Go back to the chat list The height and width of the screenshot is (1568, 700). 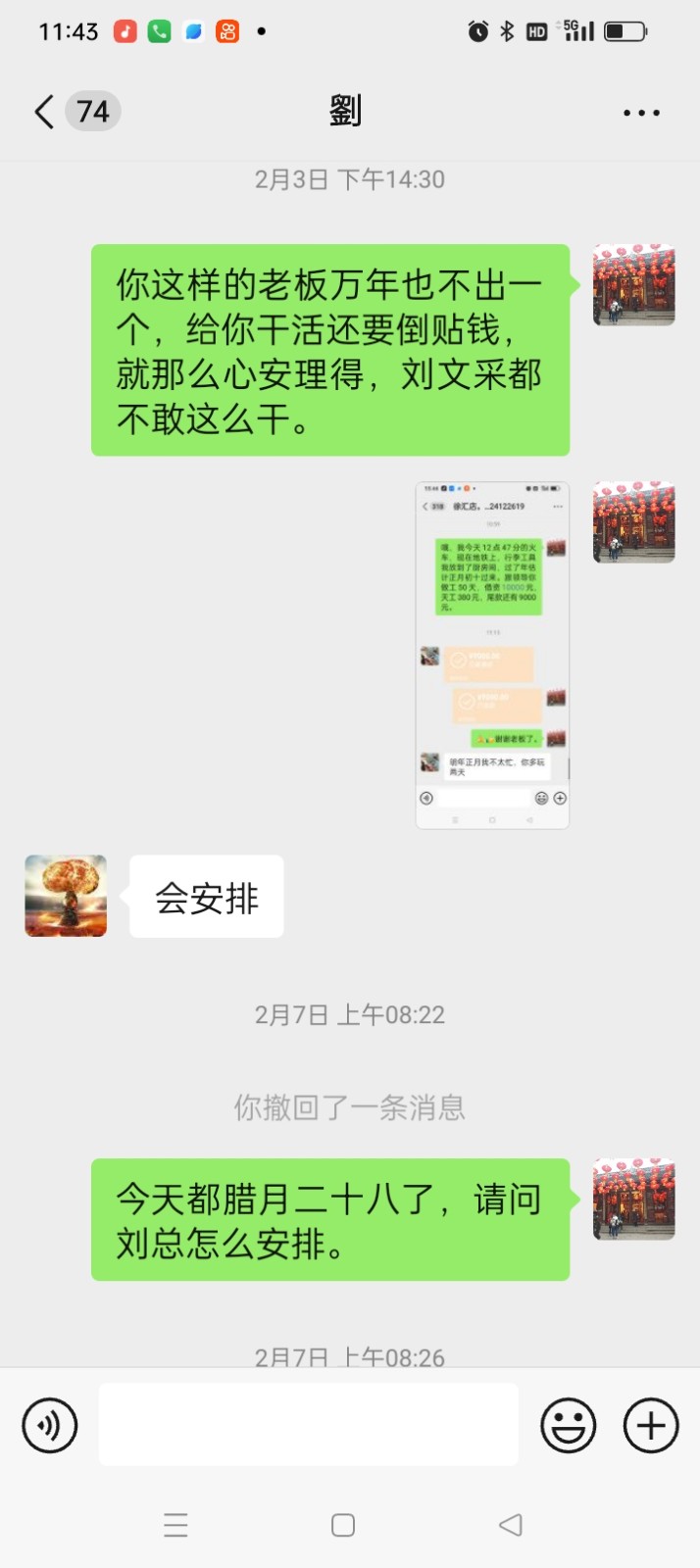pyautogui.click(x=46, y=112)
